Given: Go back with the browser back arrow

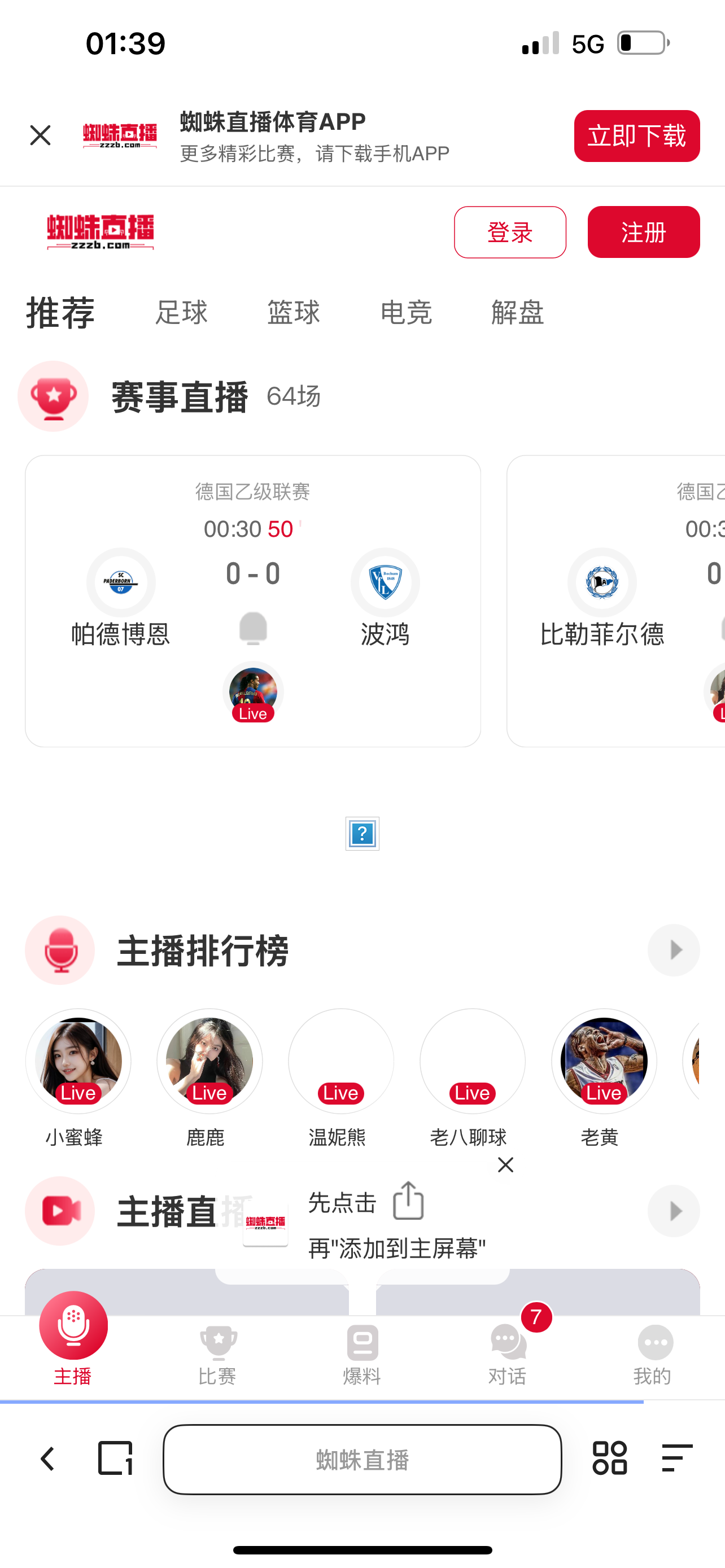Looking at the screenshot, I should coord(47,1459).
